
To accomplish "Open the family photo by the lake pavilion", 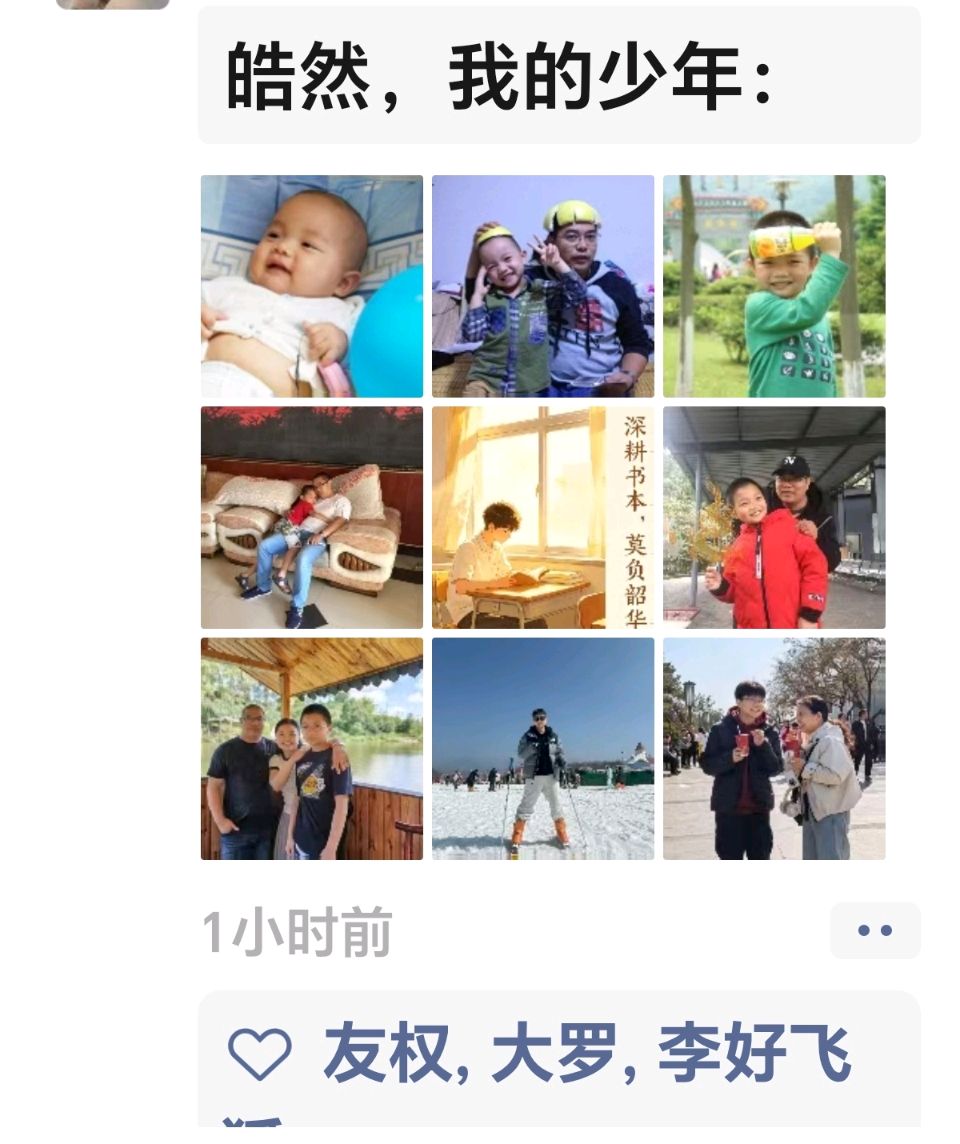I will coord(311,748).
